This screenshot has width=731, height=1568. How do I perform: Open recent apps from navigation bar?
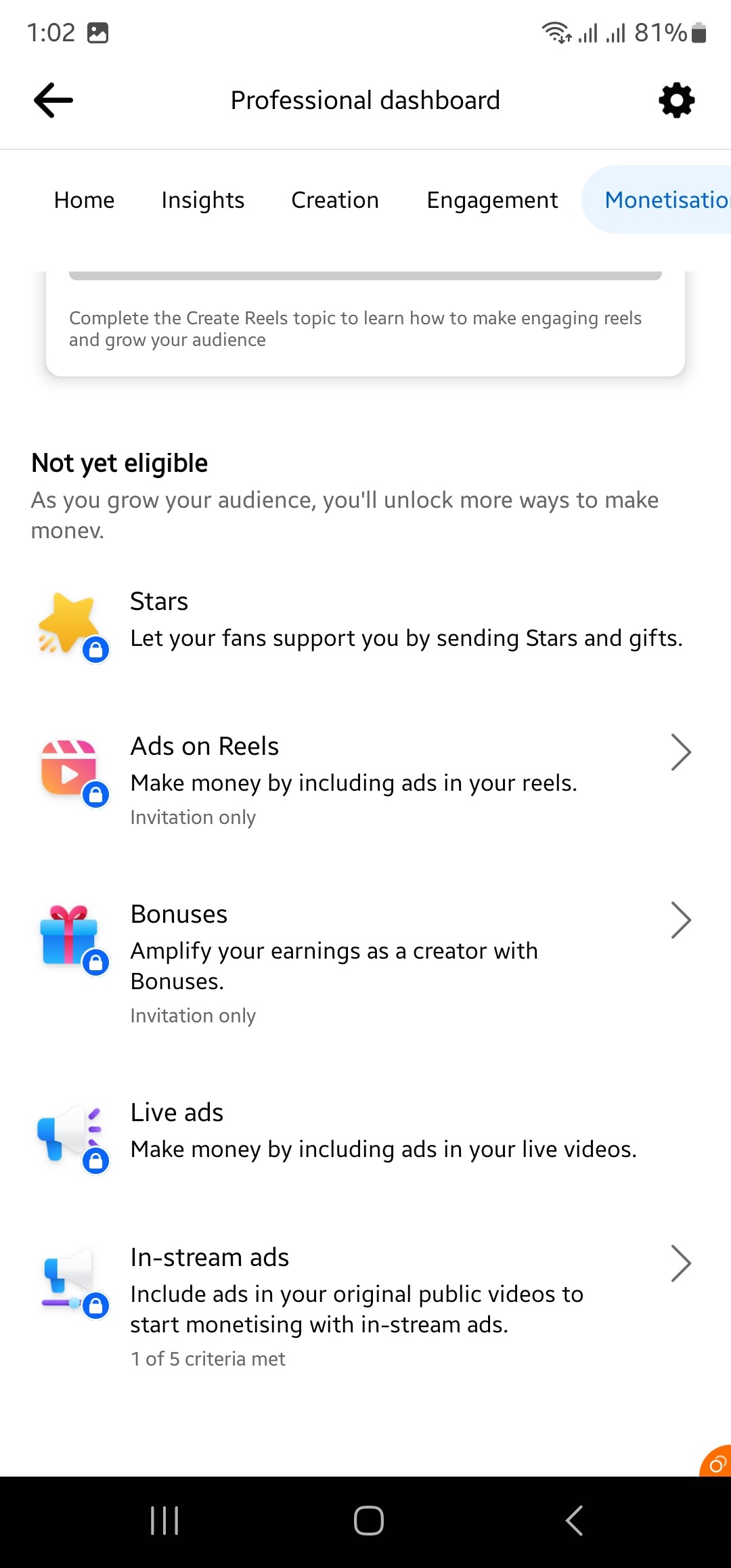coord(164,1521)
